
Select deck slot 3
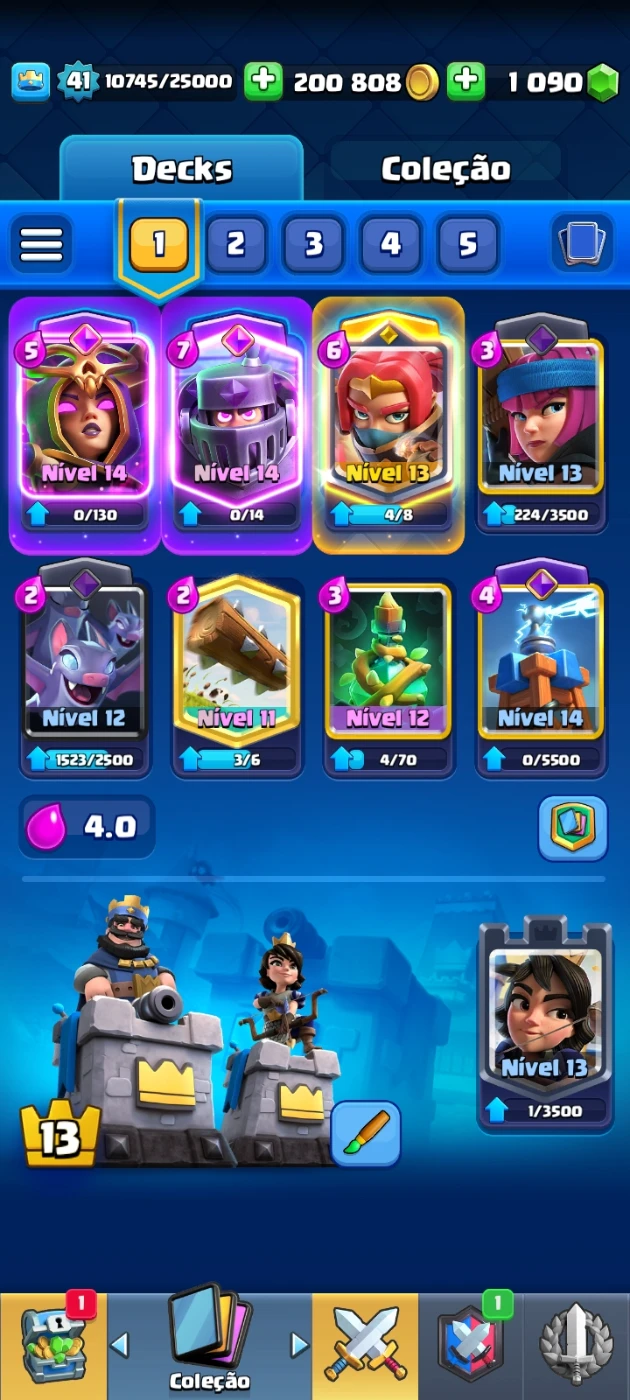(313, 244)
